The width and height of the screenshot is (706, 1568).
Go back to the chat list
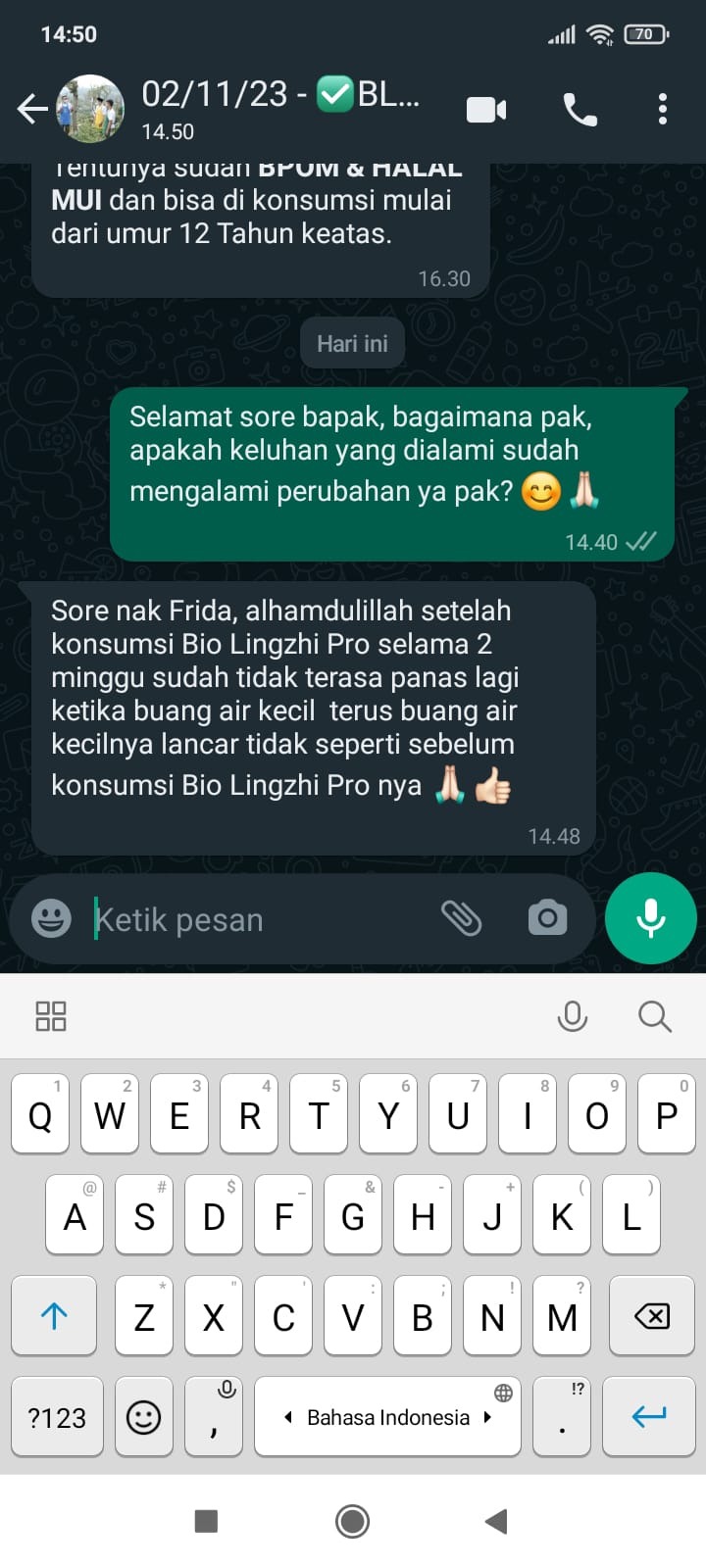pos(32,109)
